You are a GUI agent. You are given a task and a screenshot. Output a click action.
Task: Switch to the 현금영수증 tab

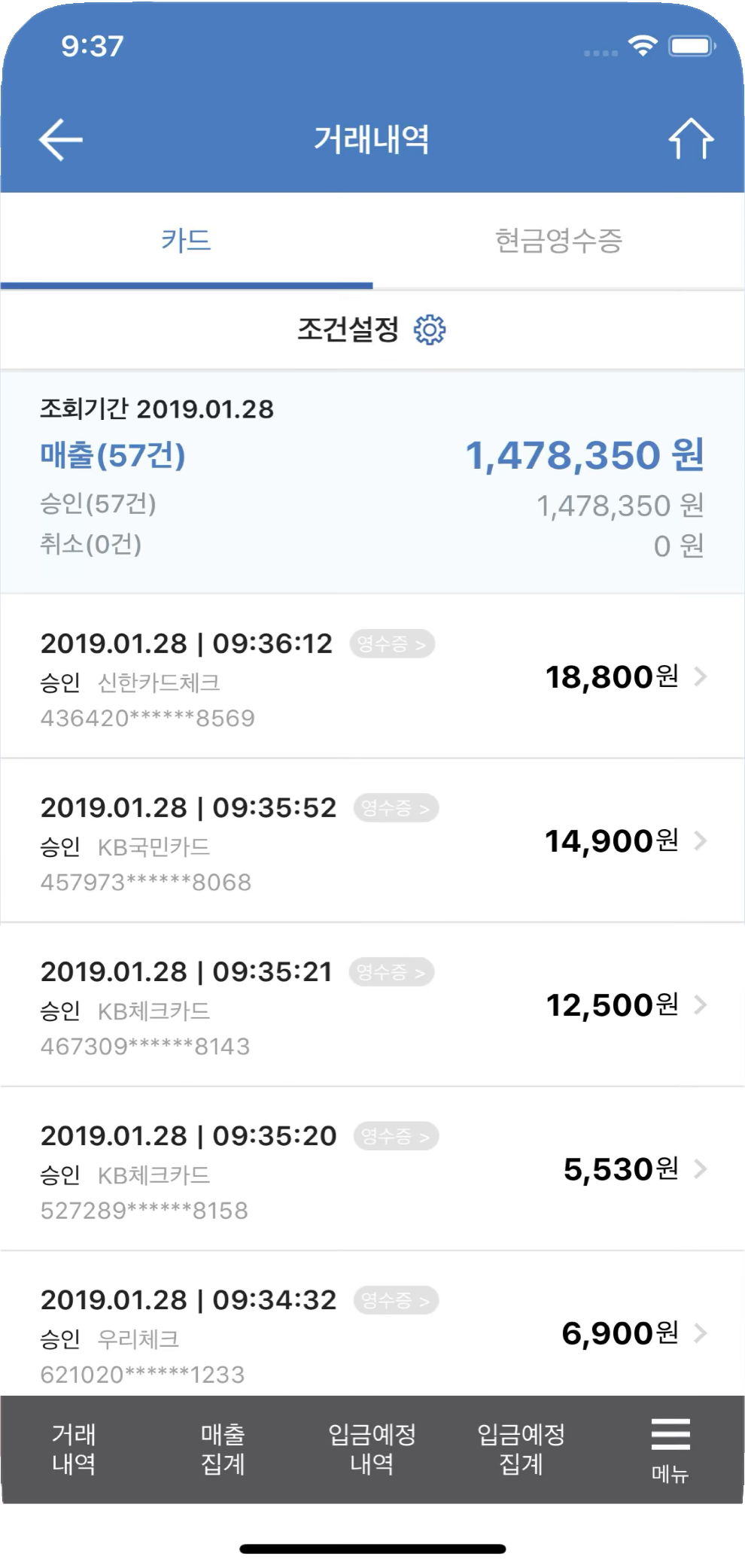pos(558,241)
